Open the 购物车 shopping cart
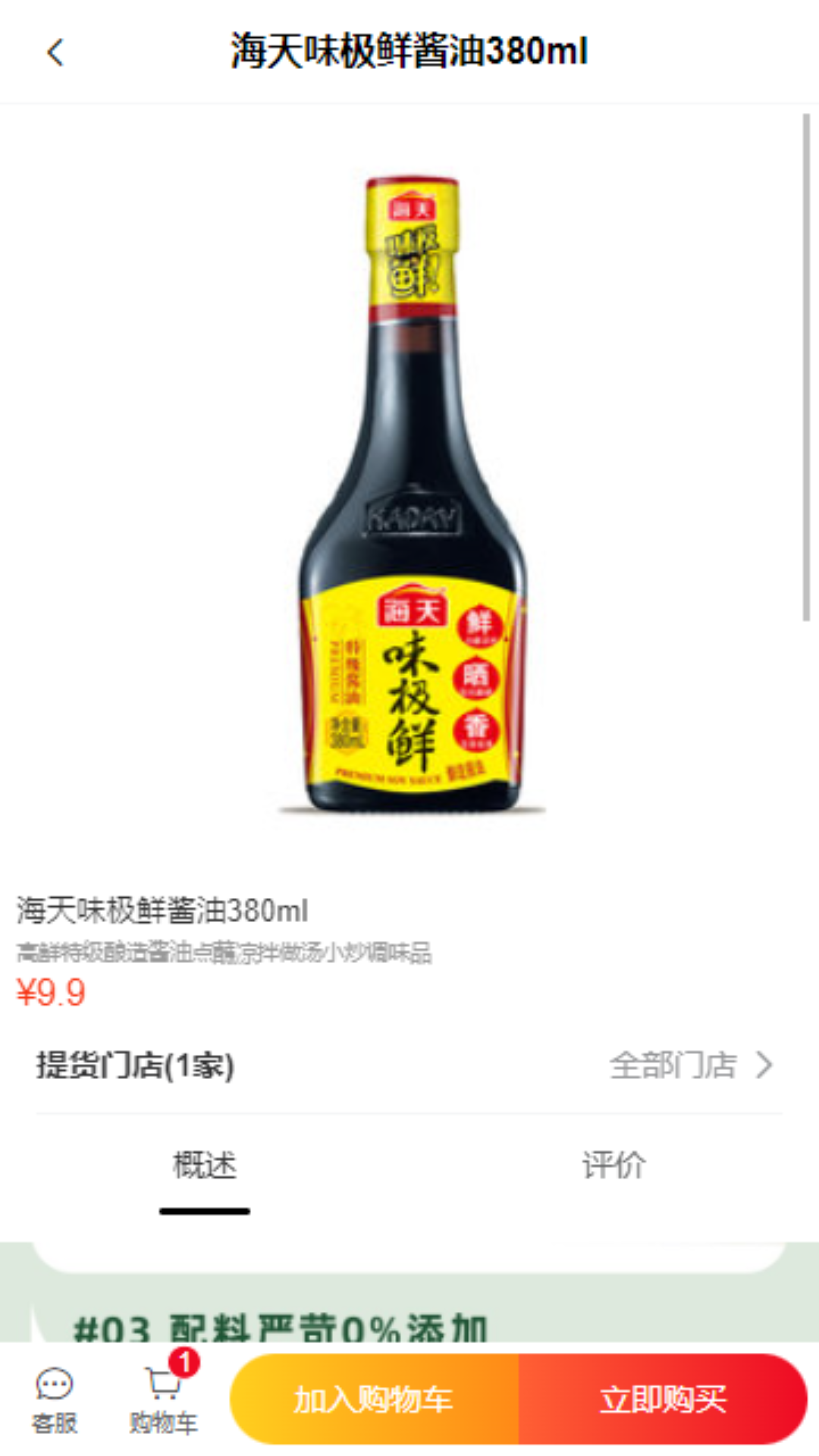Image resolution: width=819 pixels, height=1456 pixels. click(164, 1400)
